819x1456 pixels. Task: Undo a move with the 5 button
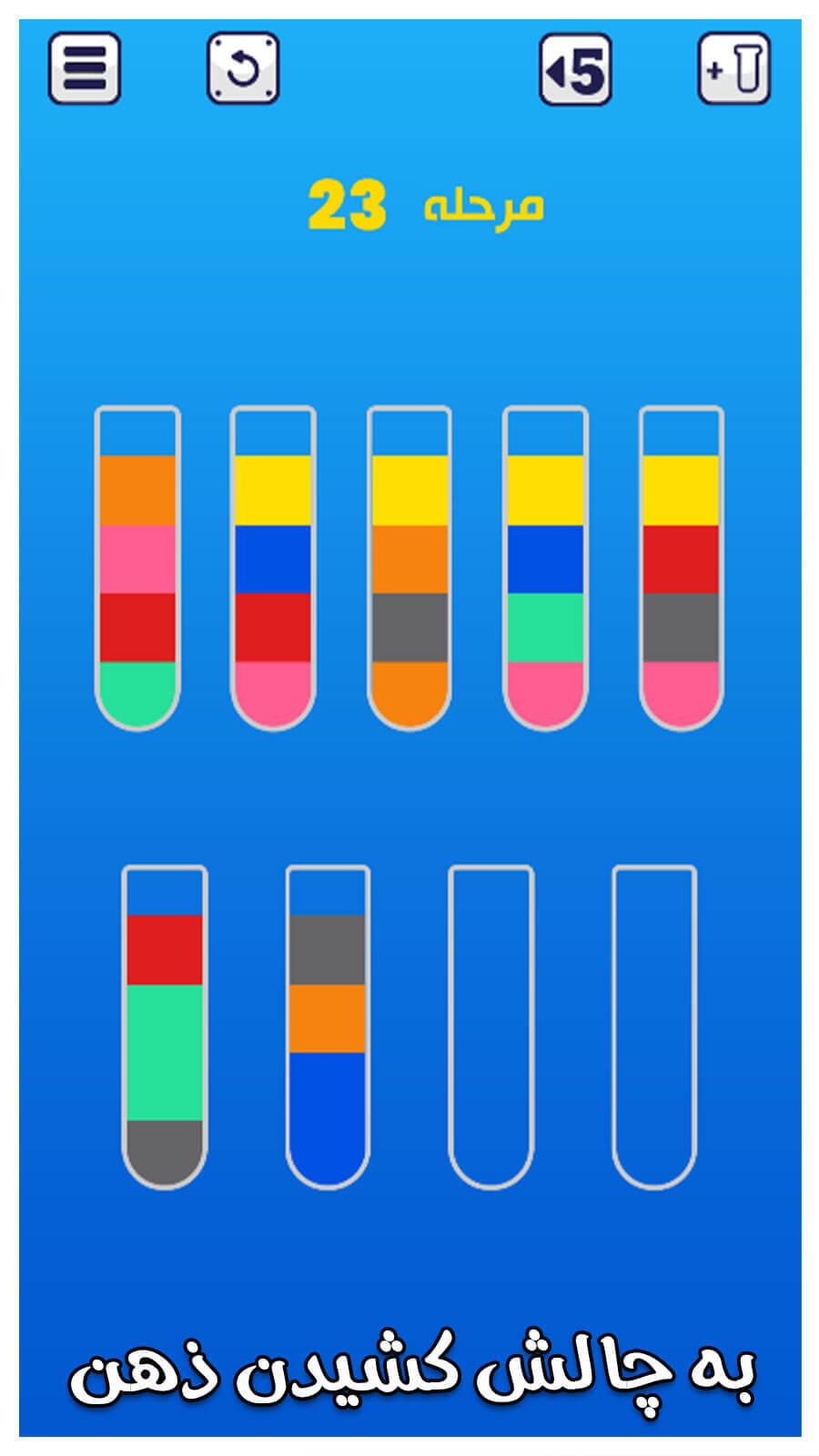tap(575, 69)
